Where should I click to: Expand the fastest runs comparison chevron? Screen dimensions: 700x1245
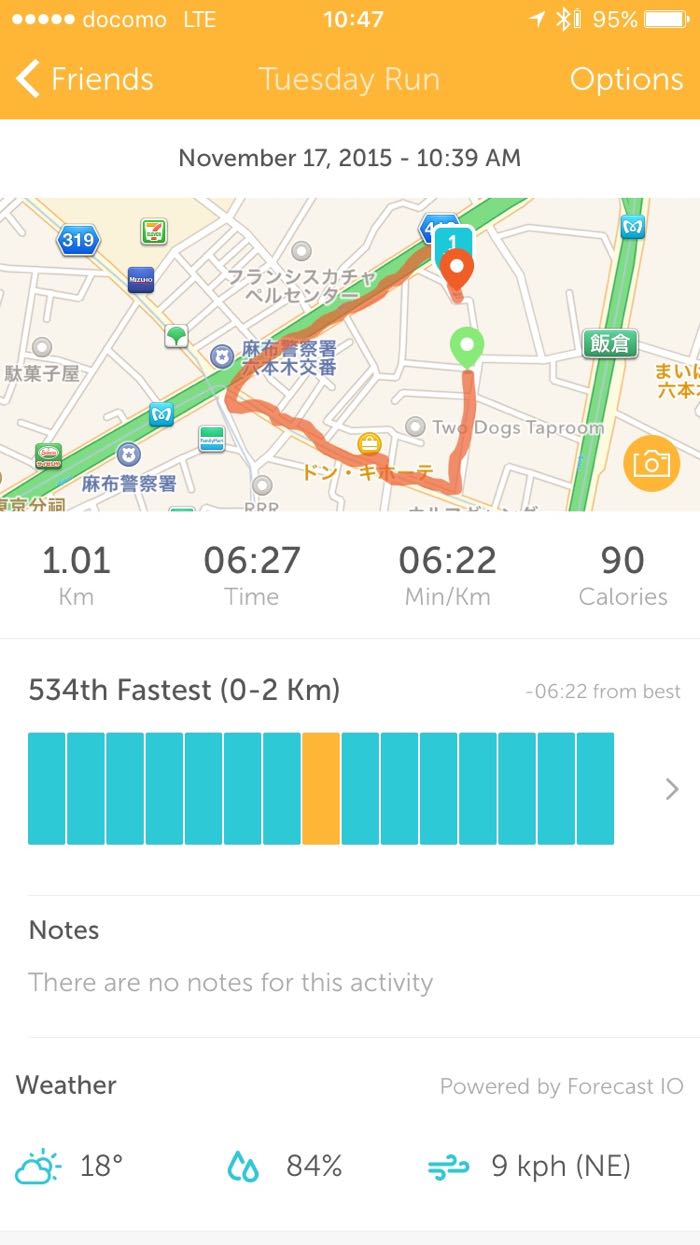[672, 789]
